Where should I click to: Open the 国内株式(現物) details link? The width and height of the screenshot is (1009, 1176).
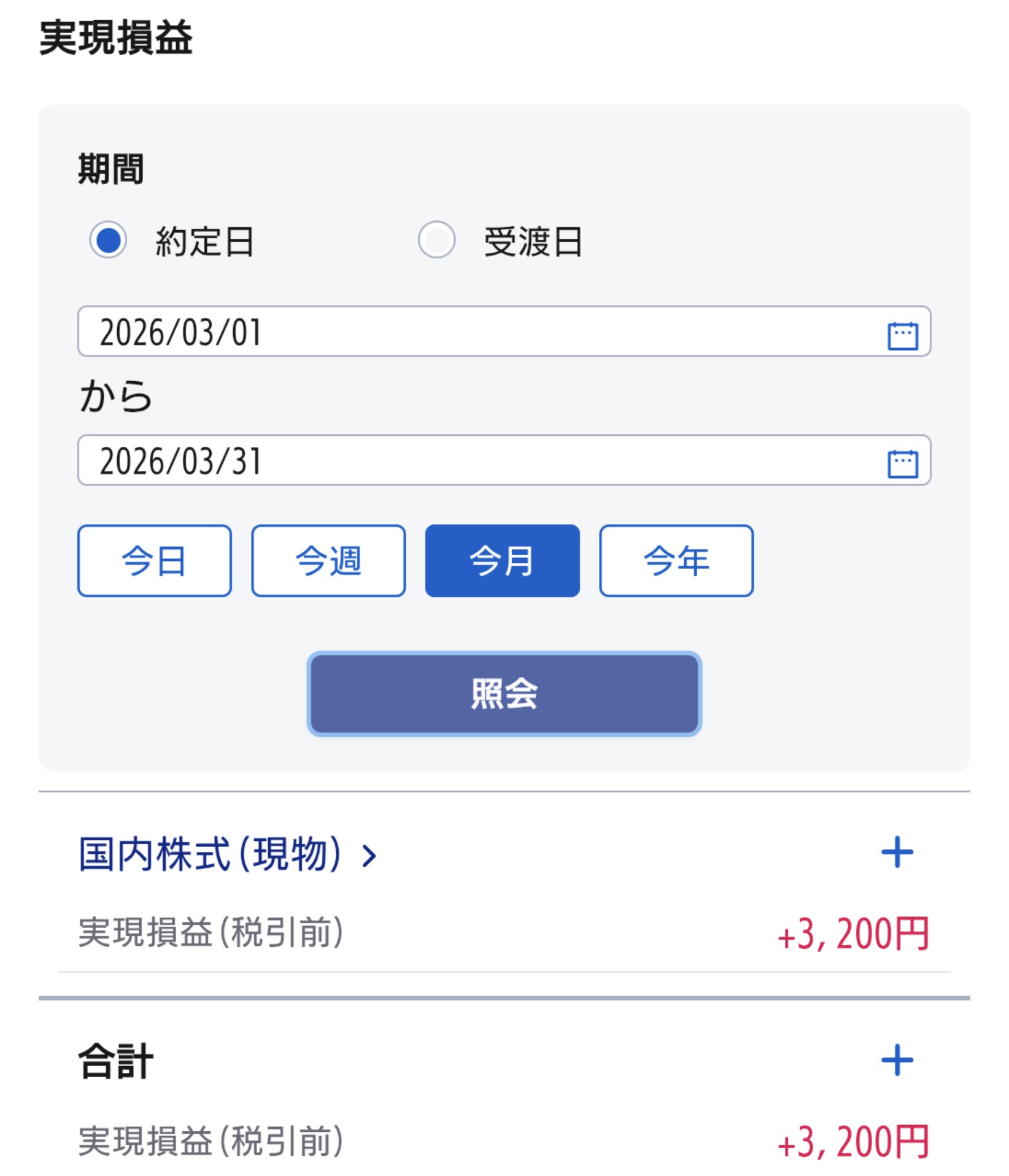227,854
